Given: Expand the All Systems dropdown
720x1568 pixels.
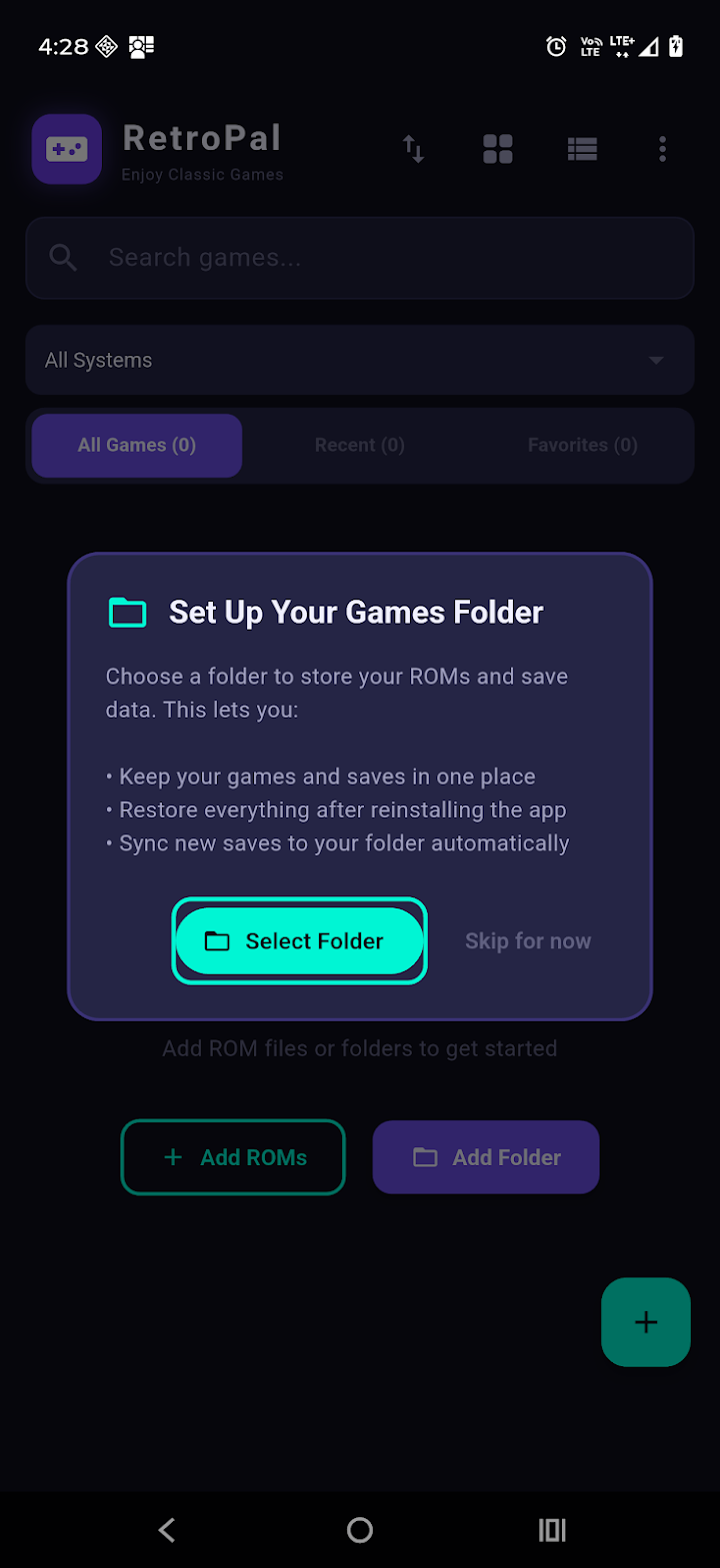Looking at the screenshot, I should tap(360, 360).
